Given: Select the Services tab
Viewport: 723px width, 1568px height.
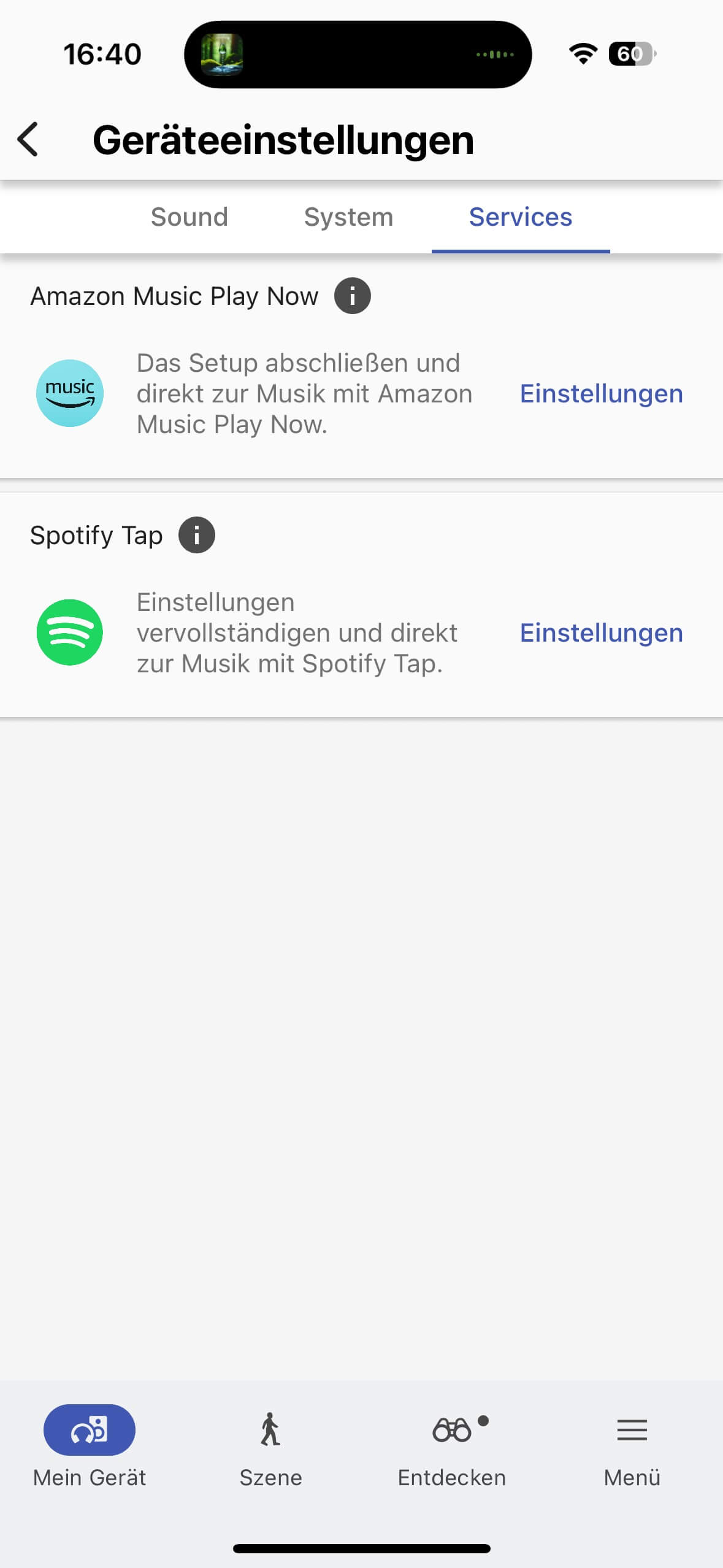Looking at the screenshot, I should (x=521, y=217).
